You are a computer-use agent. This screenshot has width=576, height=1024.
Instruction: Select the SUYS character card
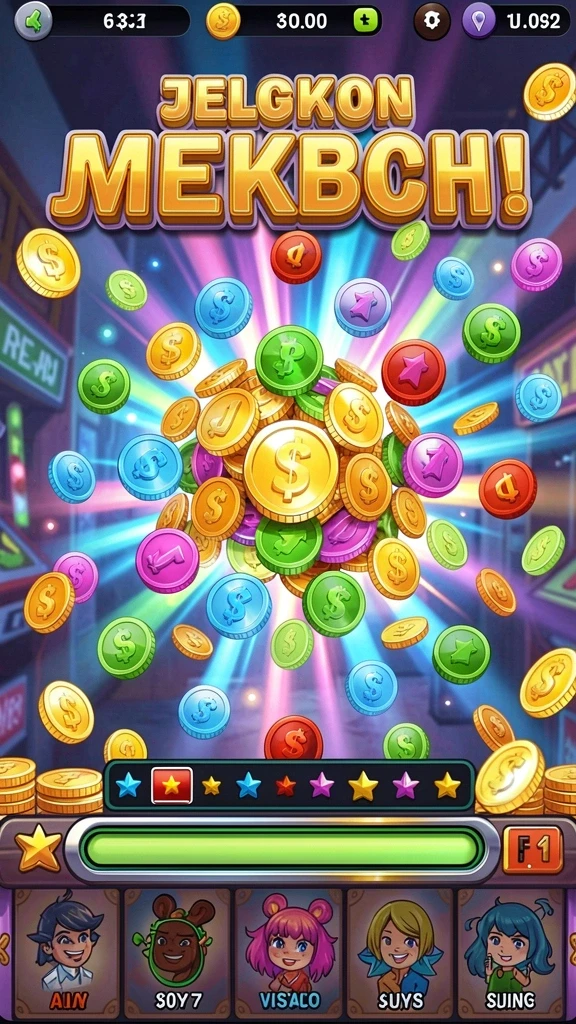(400, 953)
